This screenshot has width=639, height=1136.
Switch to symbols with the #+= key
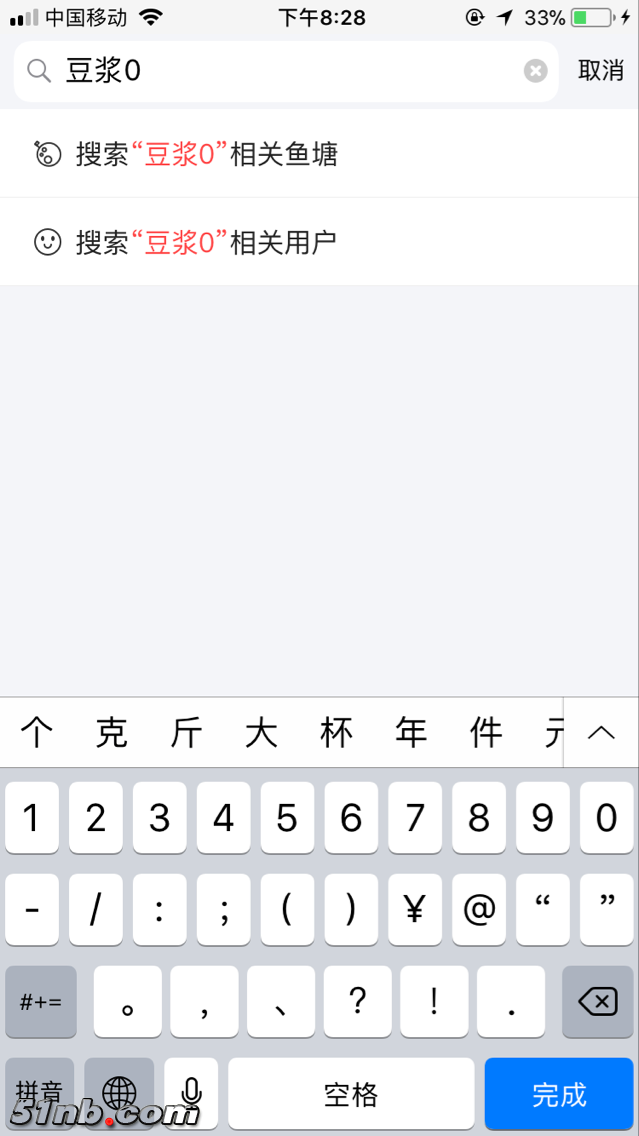(41, 1001)
